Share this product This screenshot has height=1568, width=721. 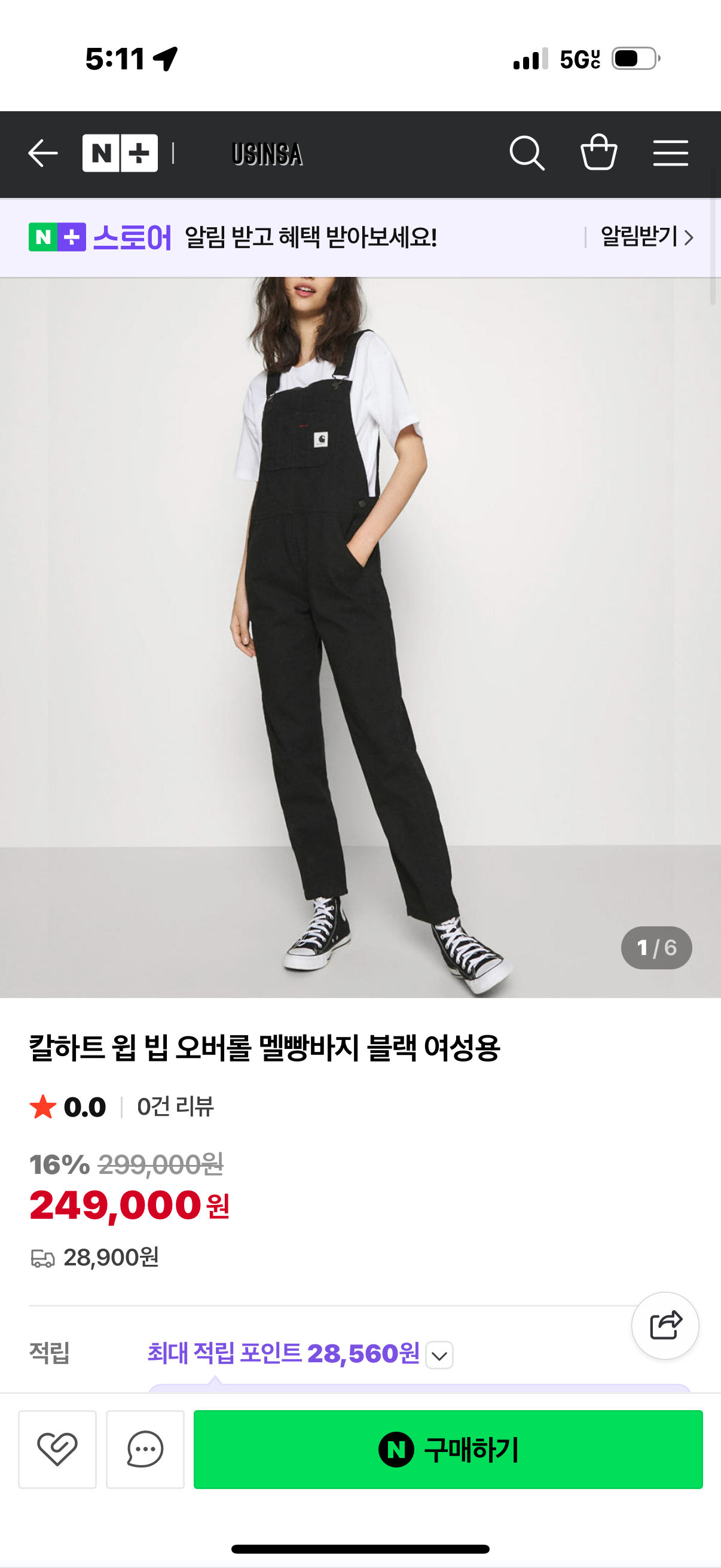[x=665, y=1325]
